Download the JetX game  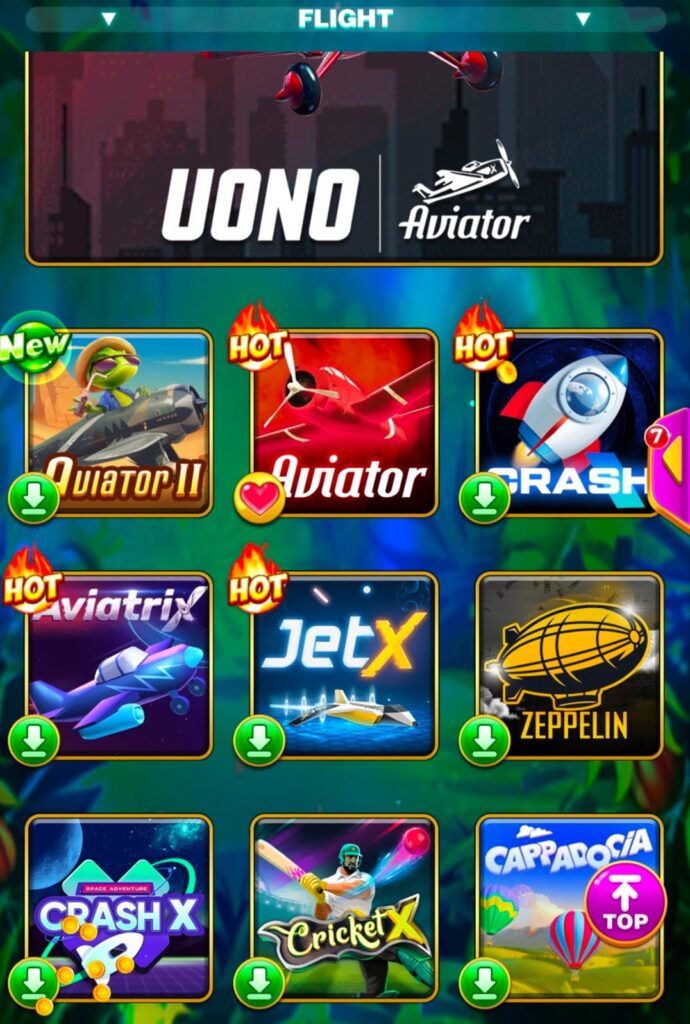pyautogui.click(x=259, y=741)
